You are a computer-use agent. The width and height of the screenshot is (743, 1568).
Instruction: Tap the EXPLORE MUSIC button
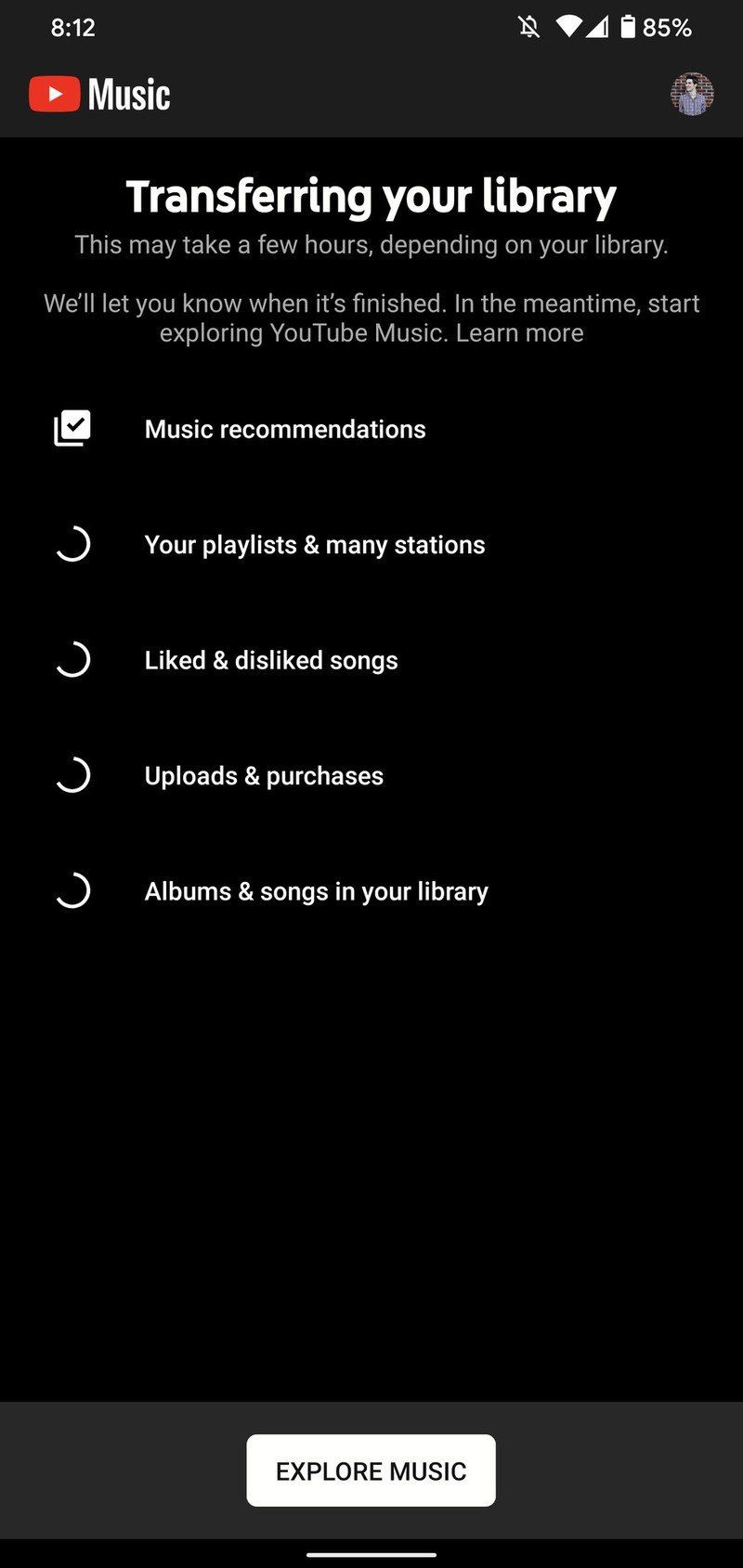point(371,1471)
